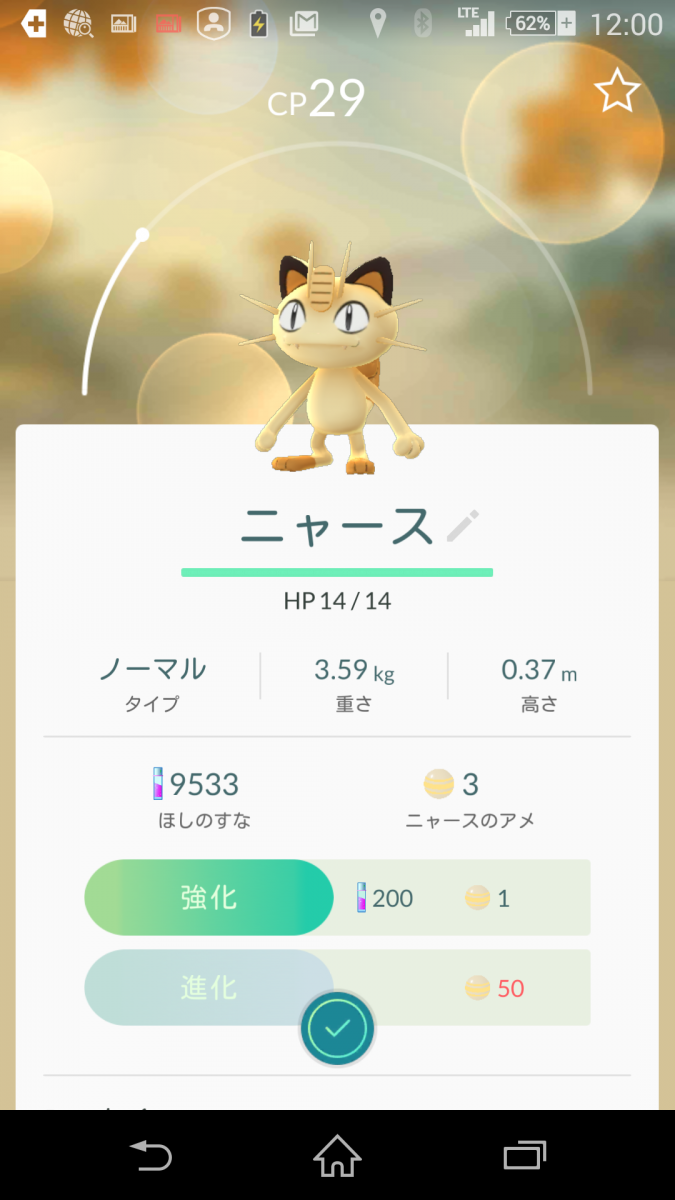Open the recent apps view
The width and height of the screenshot is (675, 1200).
click(x=524, y=1156)
